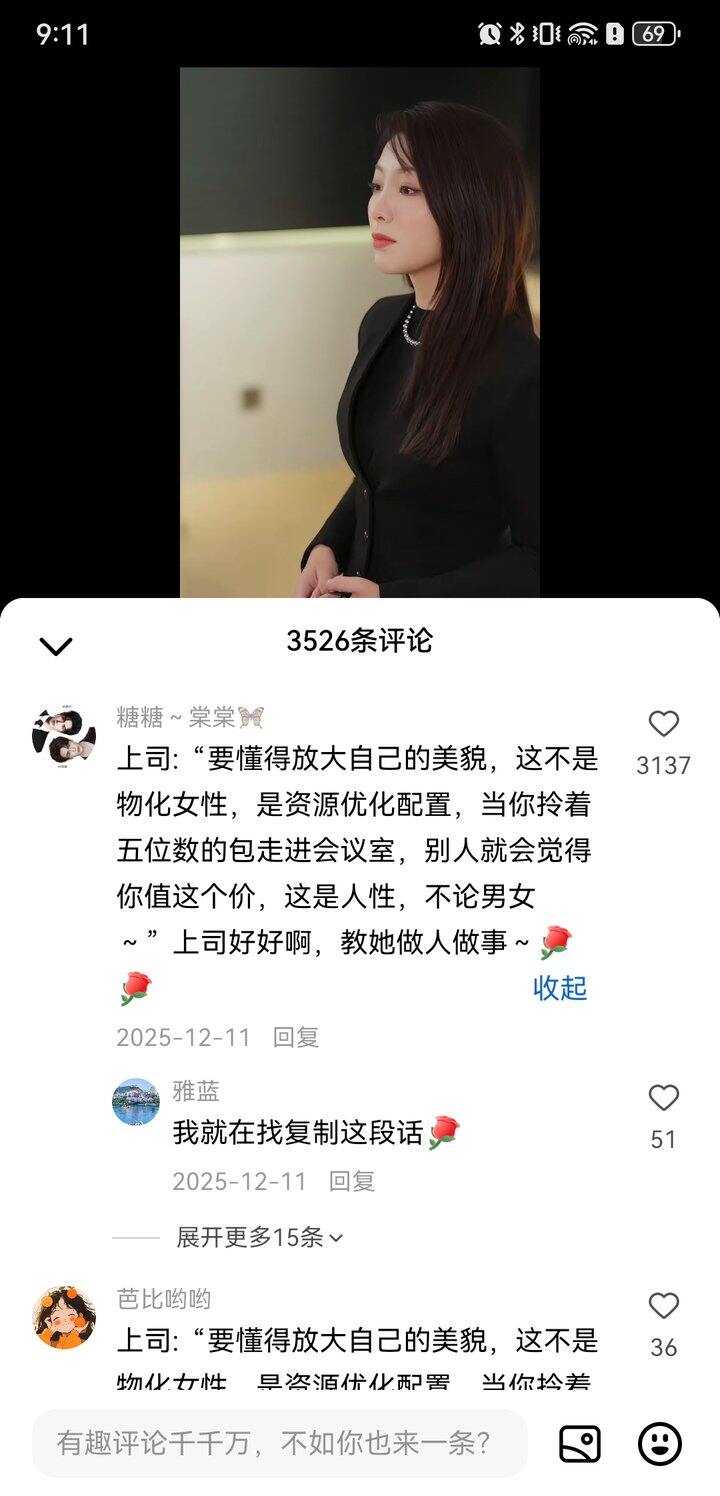Open the emoji picker

[x=660, y=1443]
